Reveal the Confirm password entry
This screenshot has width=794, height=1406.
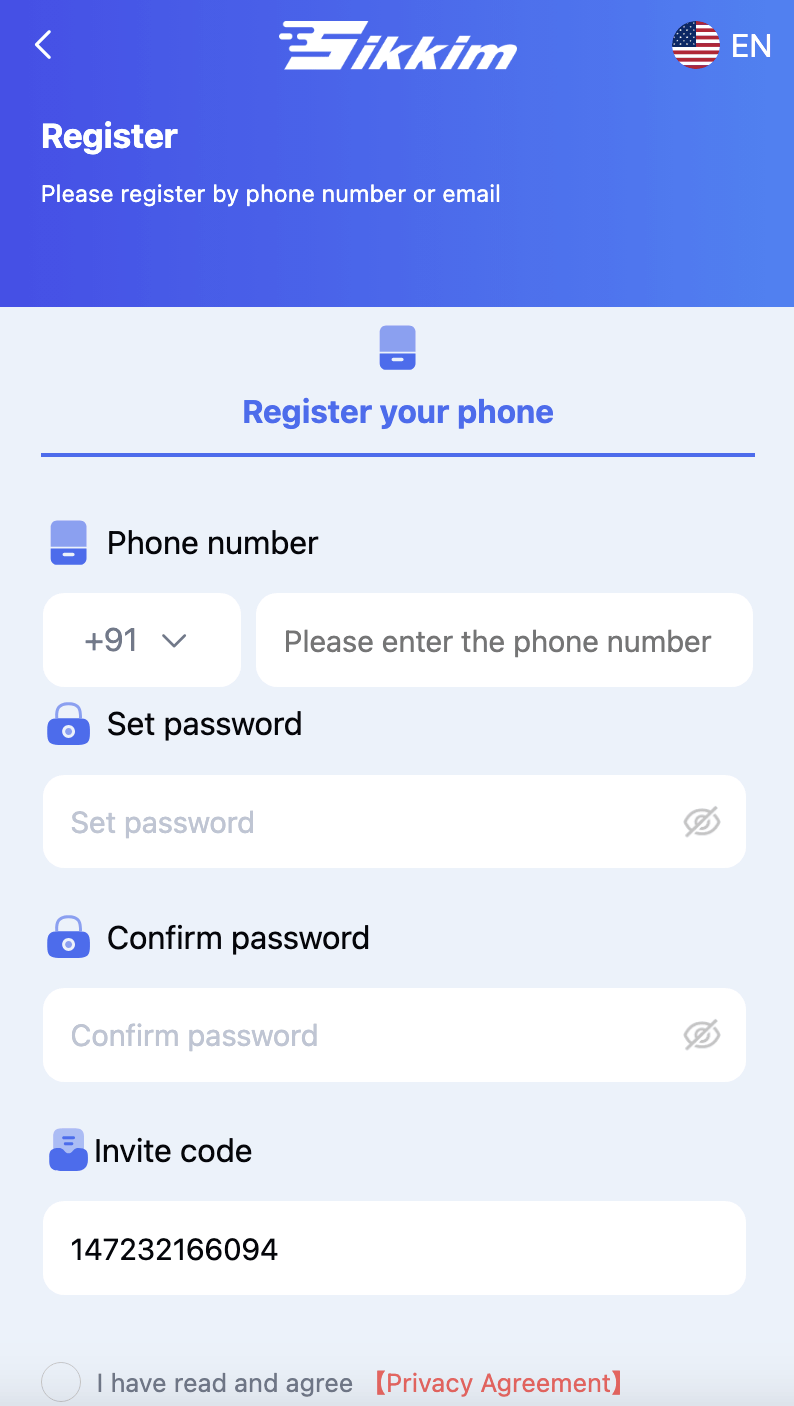coord(702,1035)
